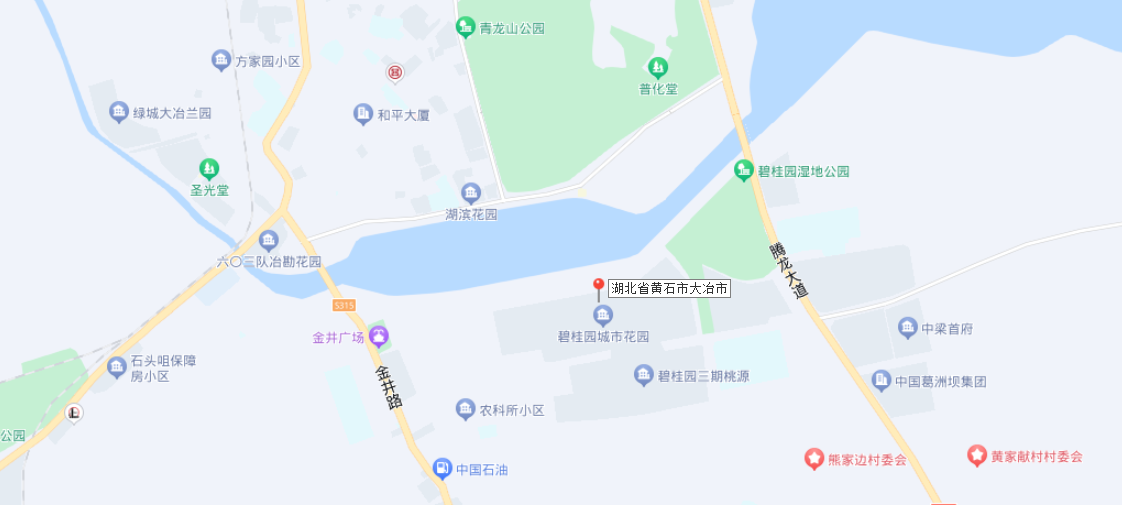The height and width of the screenshot is (505, 1122).
Task: Select the 中国石油 gas station marker
Action: point(442,468)
